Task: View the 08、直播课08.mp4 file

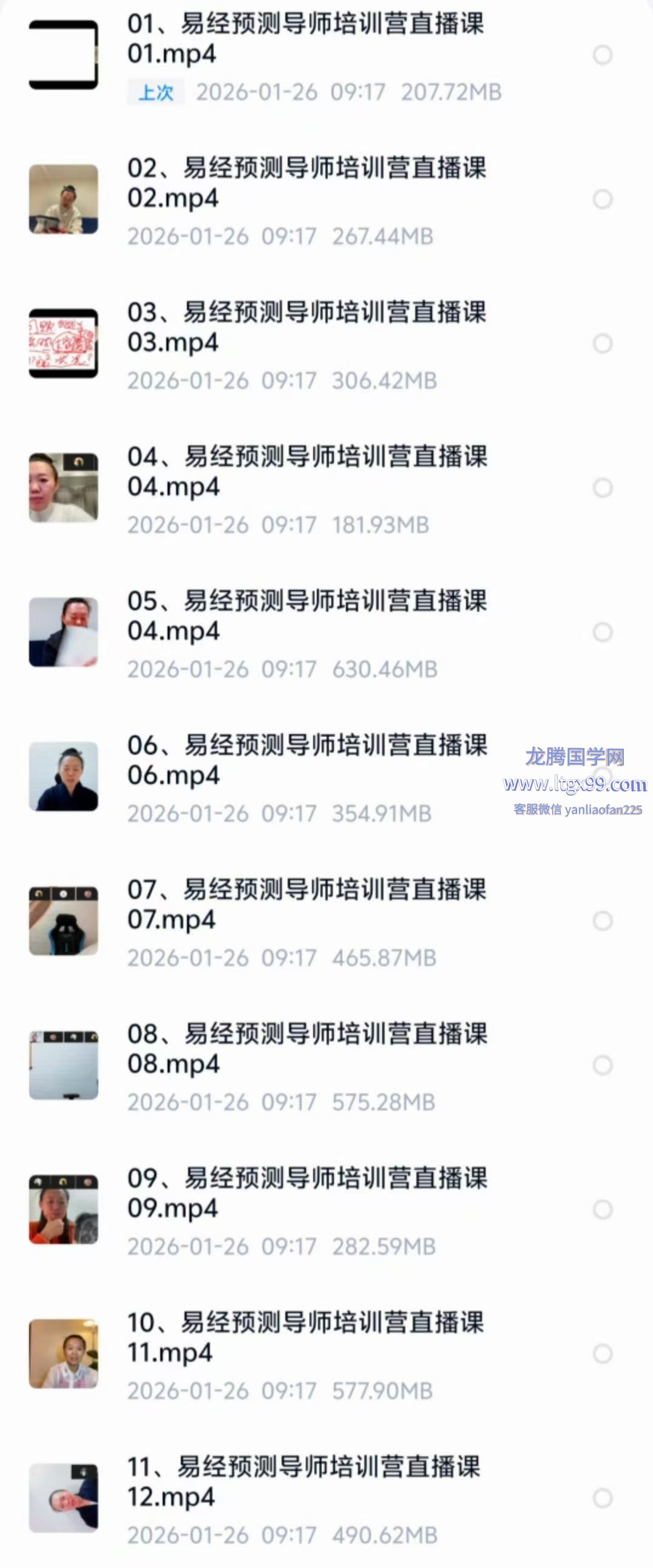Action: click(x=305, y=1049)
